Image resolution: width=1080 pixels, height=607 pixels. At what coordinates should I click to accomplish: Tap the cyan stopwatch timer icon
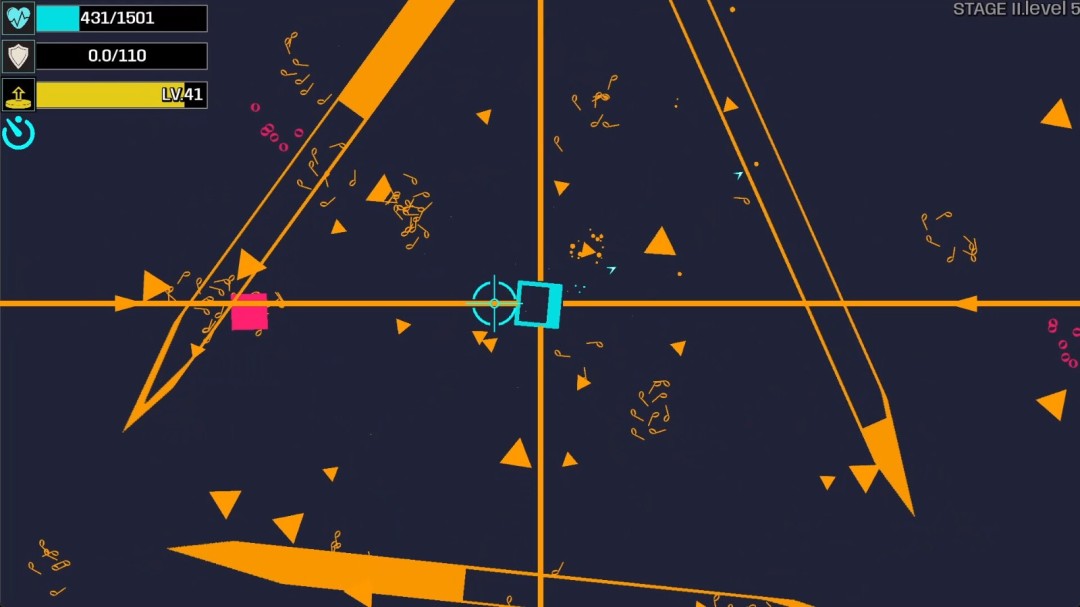18,133
